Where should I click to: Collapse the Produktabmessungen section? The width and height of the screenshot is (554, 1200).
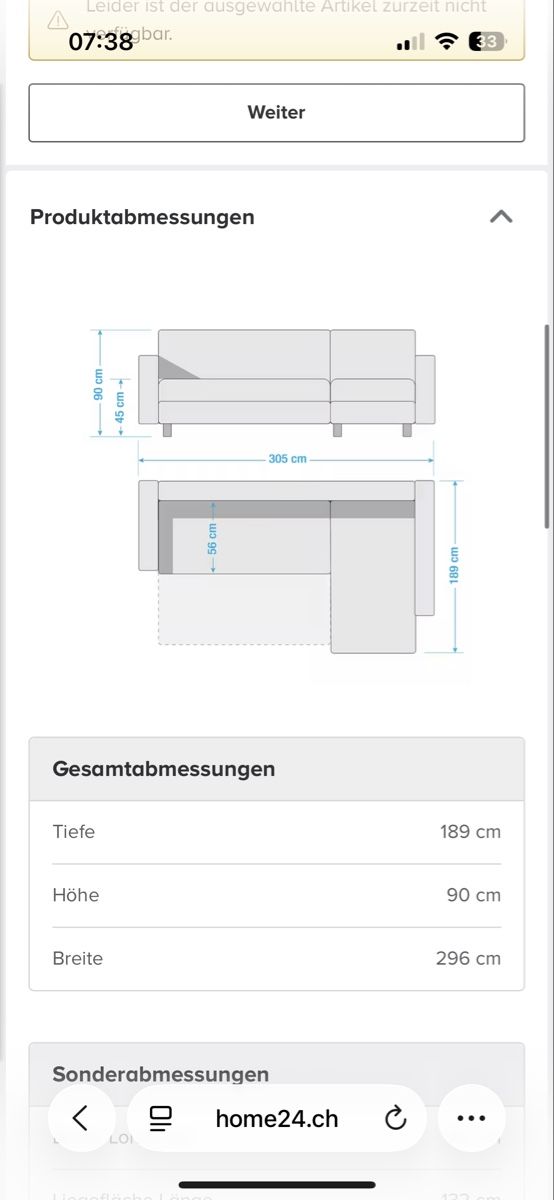click(x=501, y=216)
